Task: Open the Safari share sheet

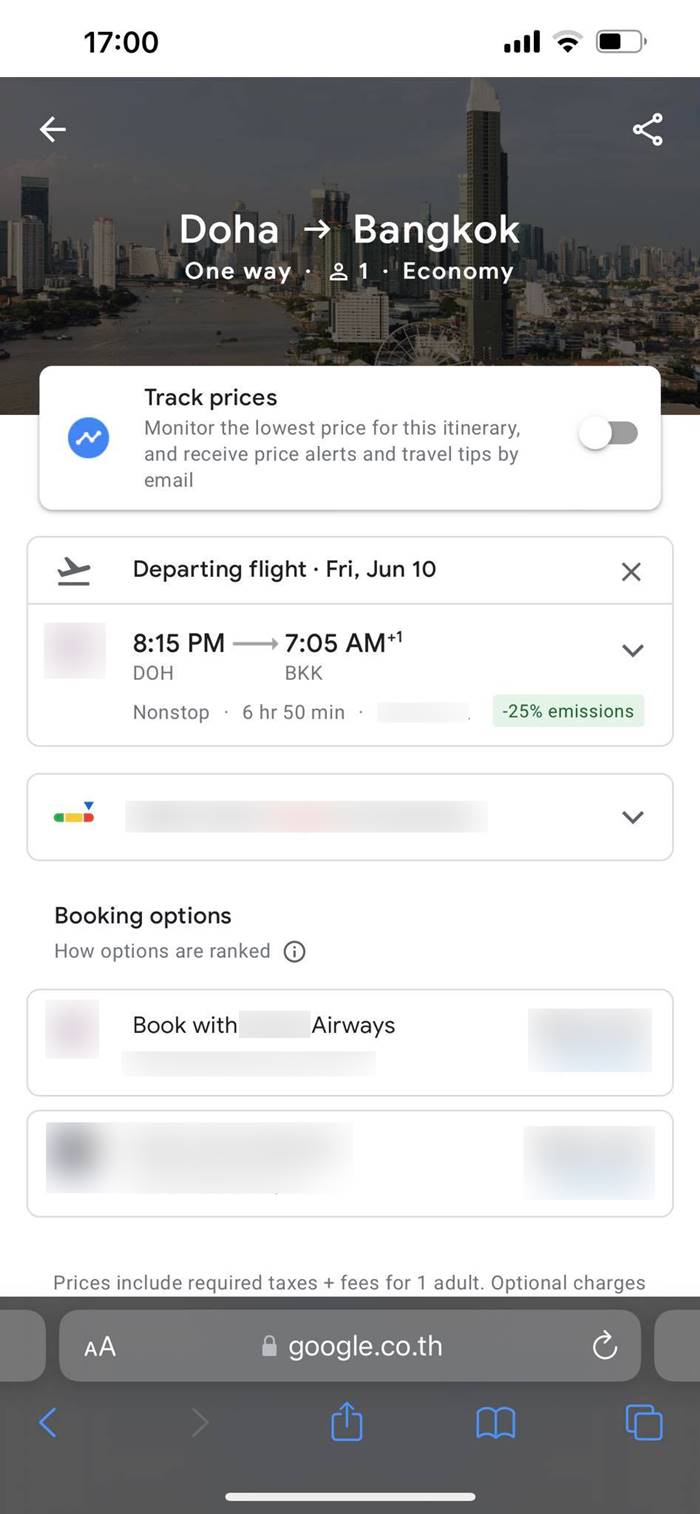Action: [x=346, y=1421]
